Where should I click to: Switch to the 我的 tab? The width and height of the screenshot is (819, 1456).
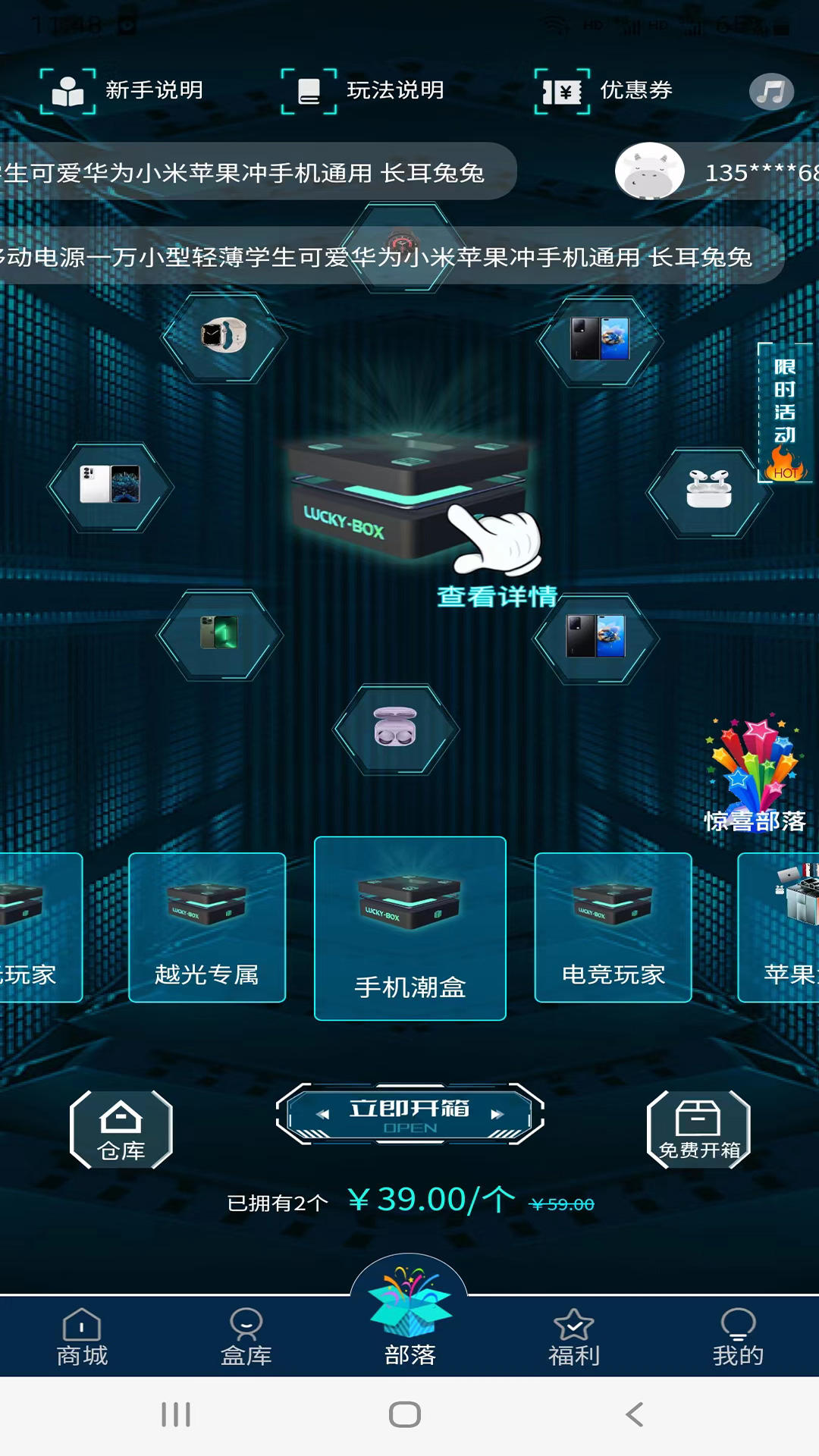tap(737, 1338)
